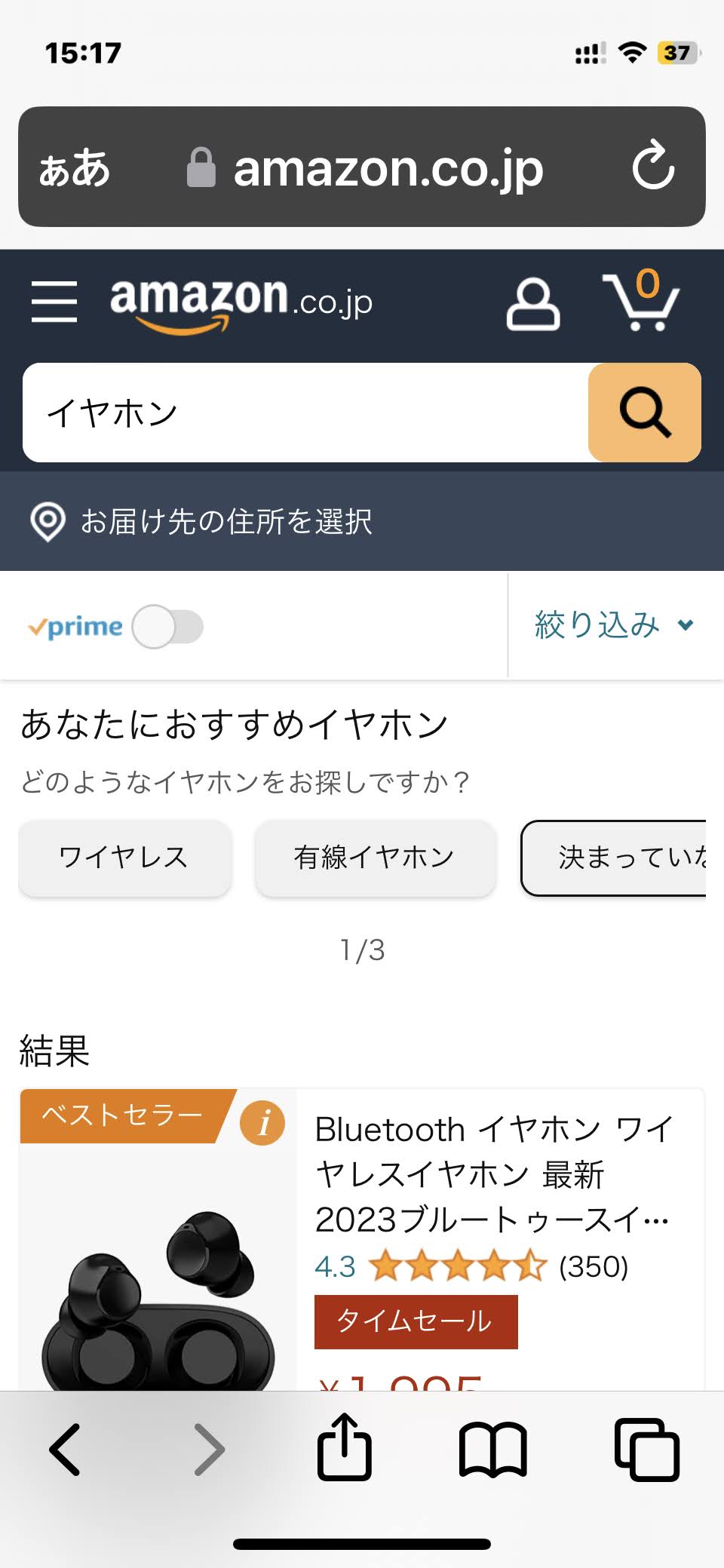This screenshot has width=724, height=1568.
Task: Open Safari bookmarks
Action: (493, 1449)
